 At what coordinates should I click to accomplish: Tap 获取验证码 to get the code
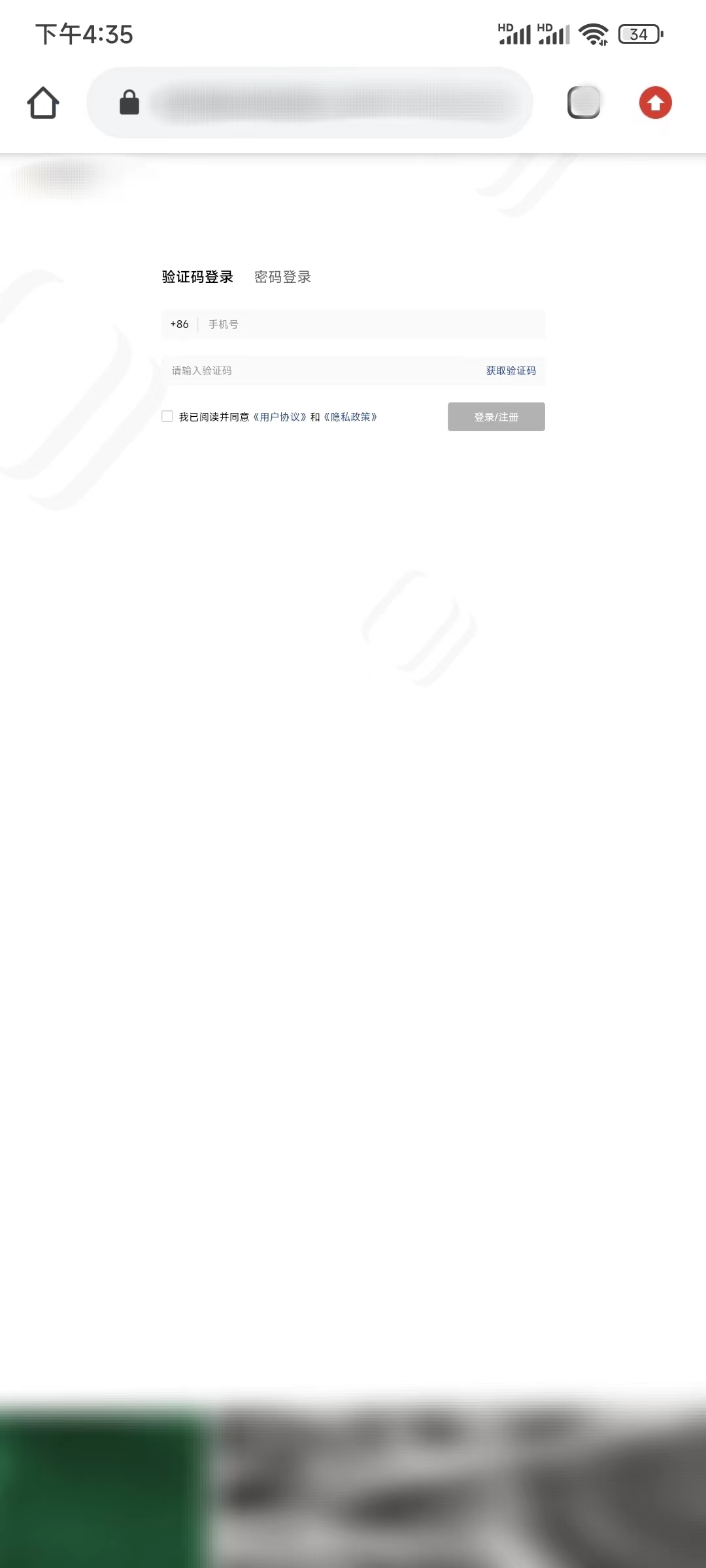click(511, 370)
